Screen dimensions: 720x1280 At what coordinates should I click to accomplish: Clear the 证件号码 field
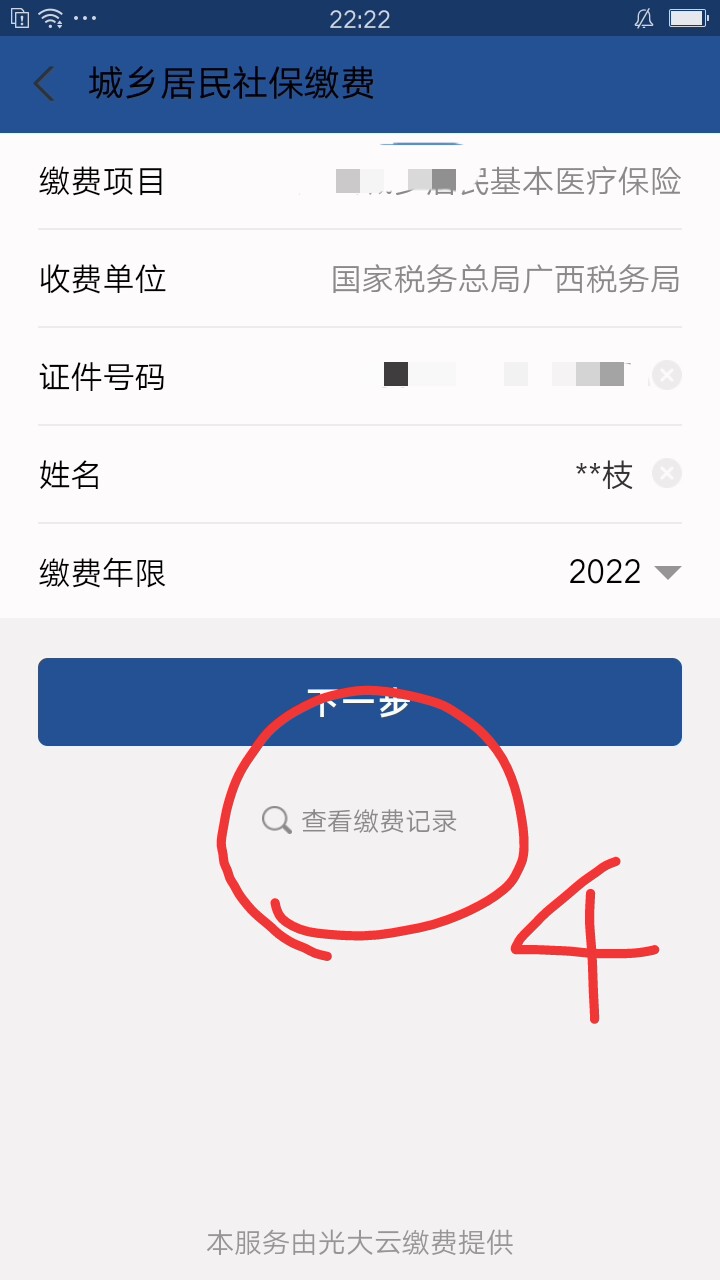pyautogui.click(x=667, y=376)
